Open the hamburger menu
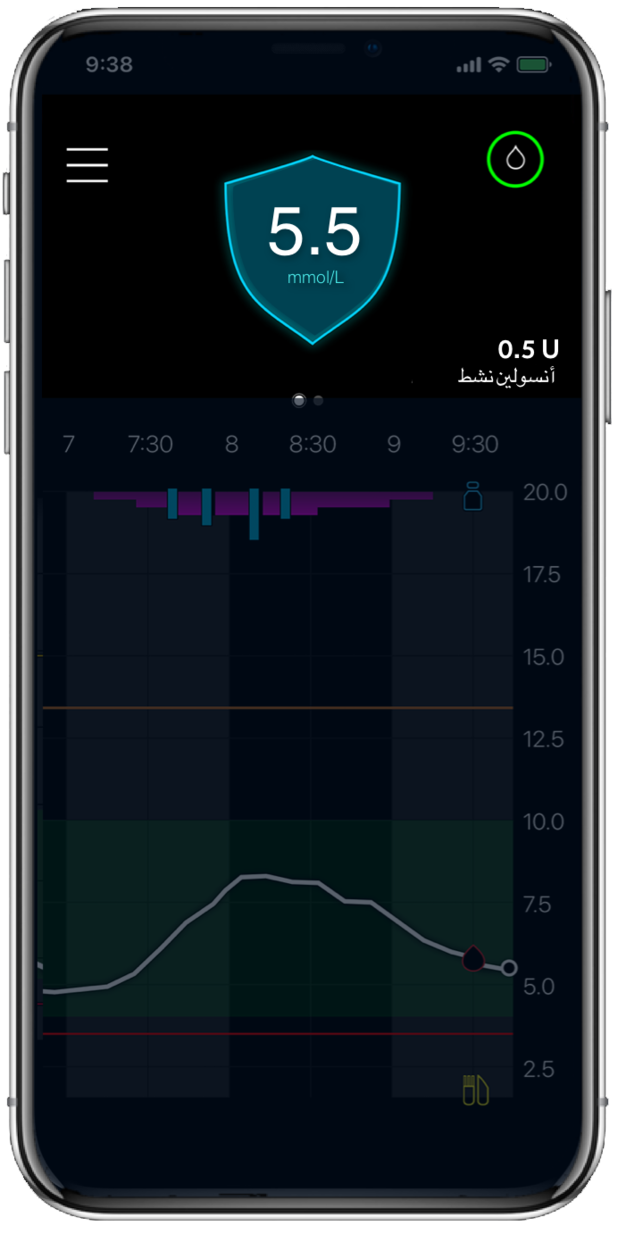The width and height of the screenshot is (626, 1234). [87, 165]
